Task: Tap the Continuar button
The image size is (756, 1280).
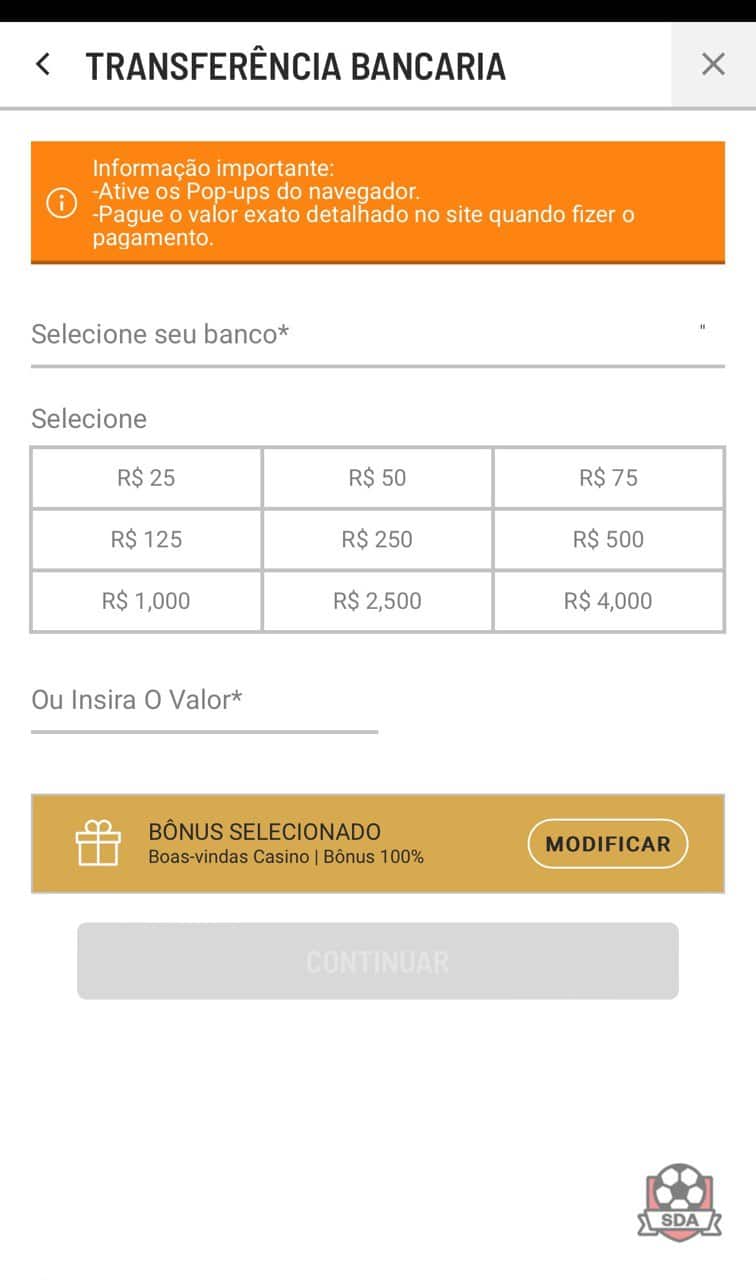Action: click(378, 961)
